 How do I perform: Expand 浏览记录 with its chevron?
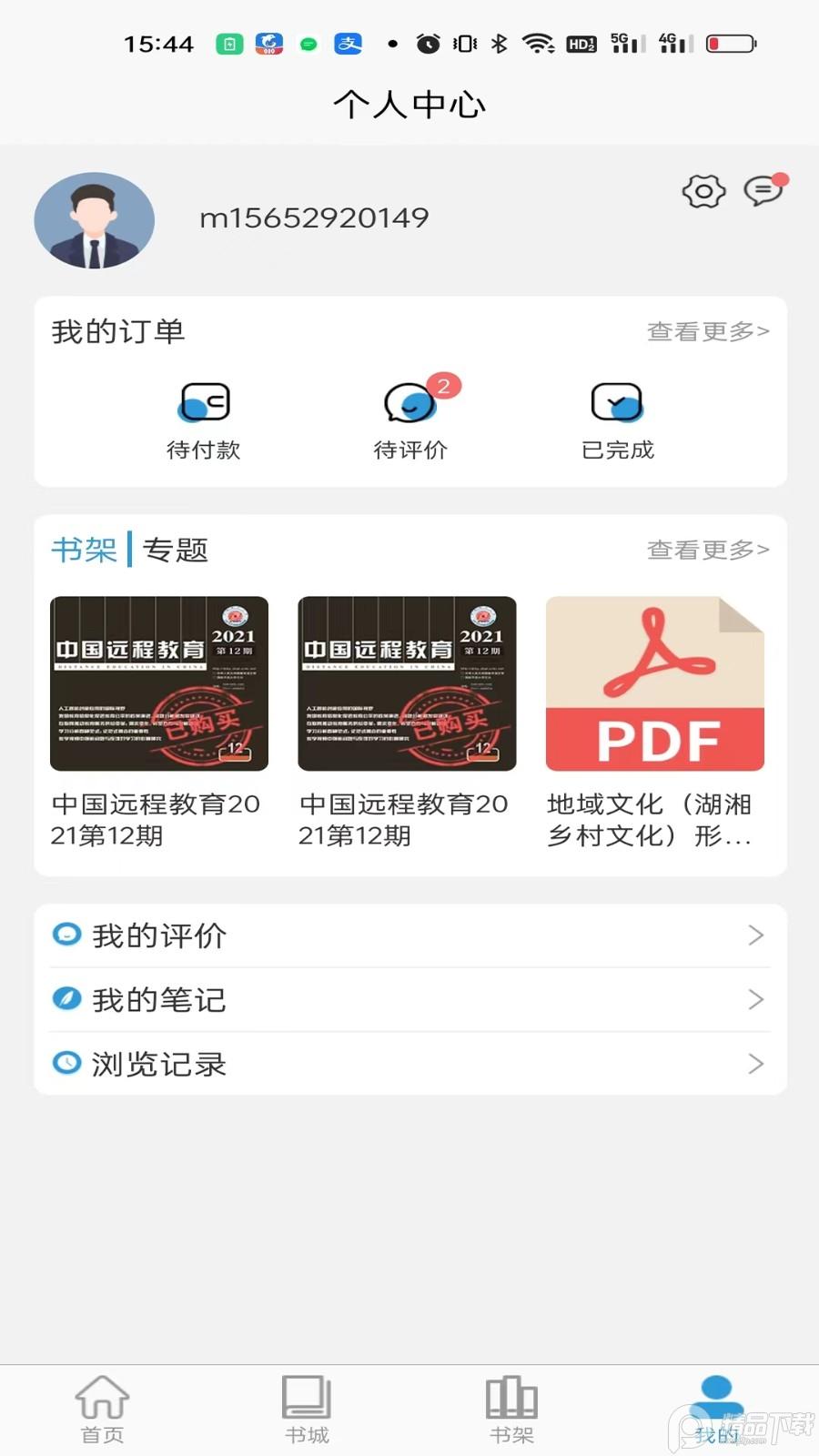click(x=756, y=1064)
